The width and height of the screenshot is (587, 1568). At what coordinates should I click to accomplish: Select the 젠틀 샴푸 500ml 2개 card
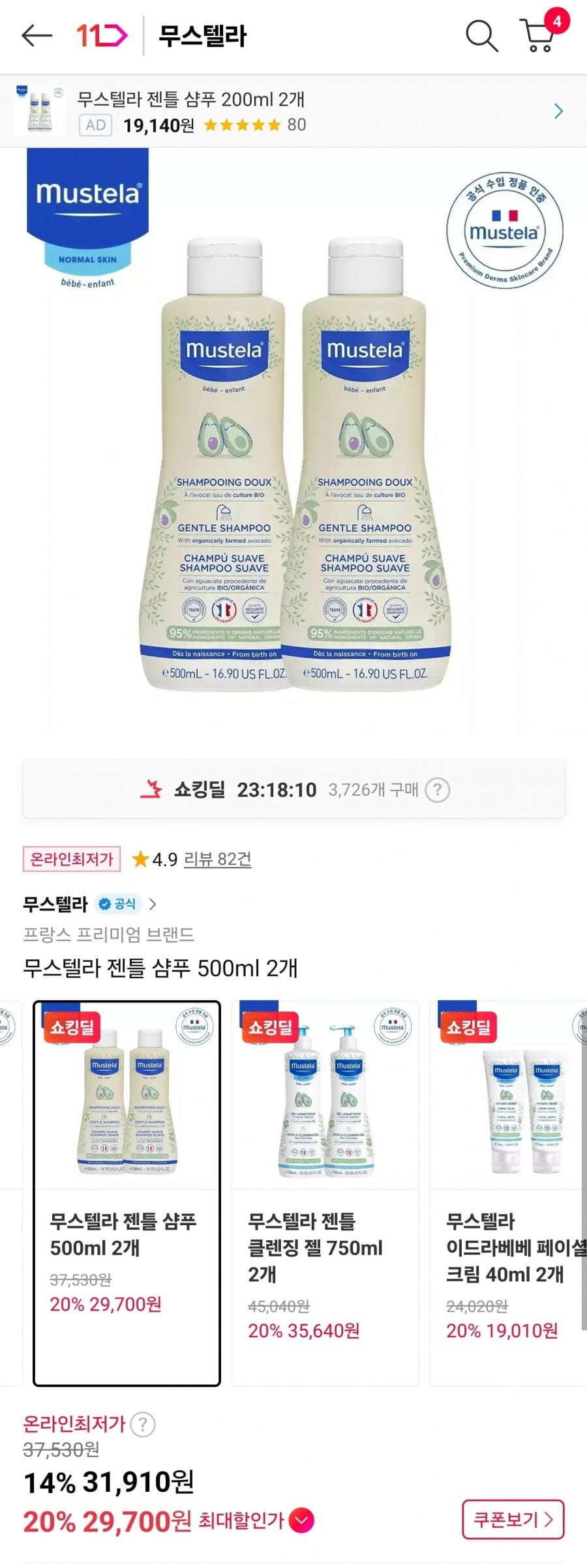point(127,1193)
